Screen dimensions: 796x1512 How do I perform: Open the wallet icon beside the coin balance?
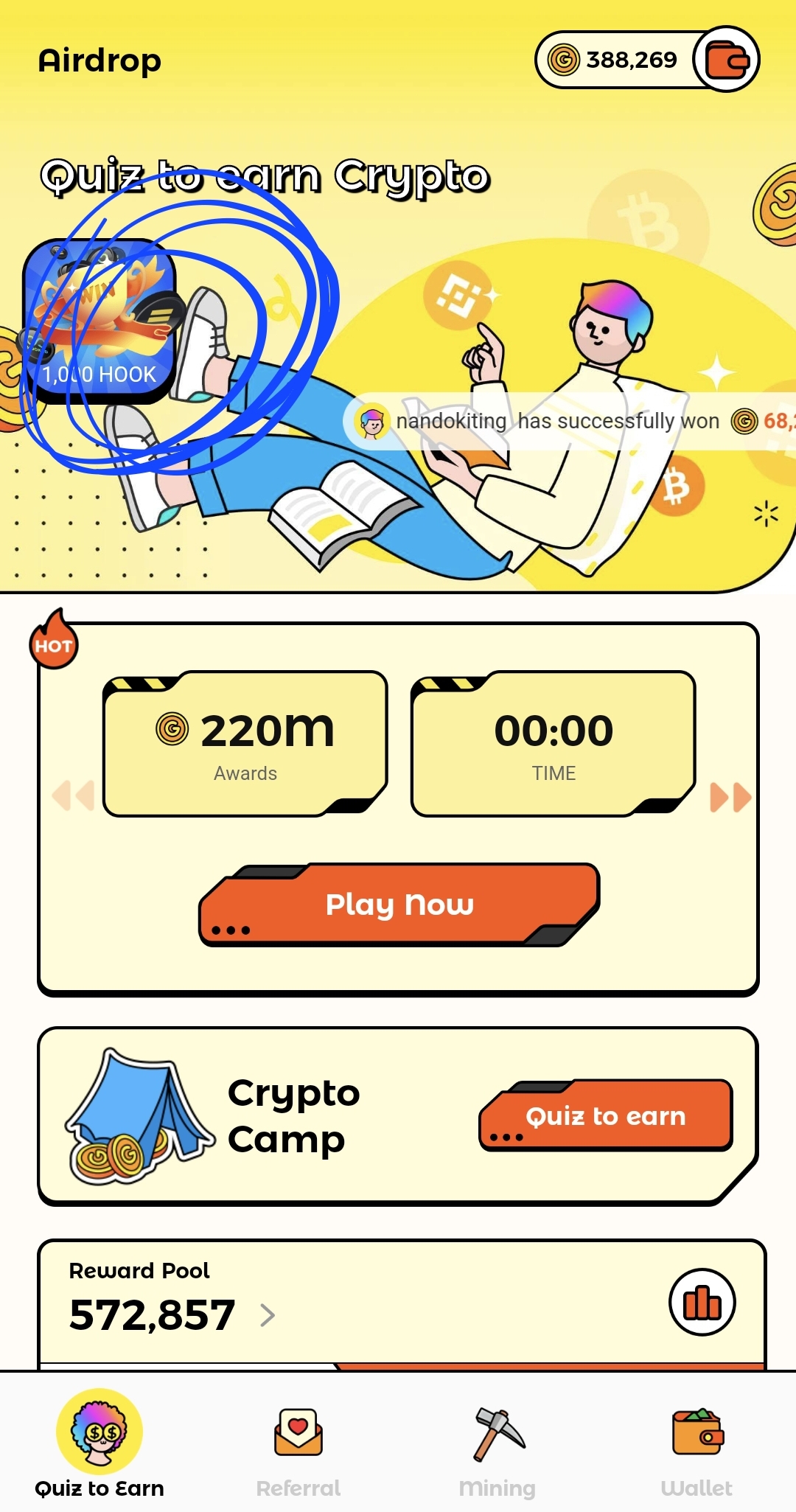[x=727, y=60]
